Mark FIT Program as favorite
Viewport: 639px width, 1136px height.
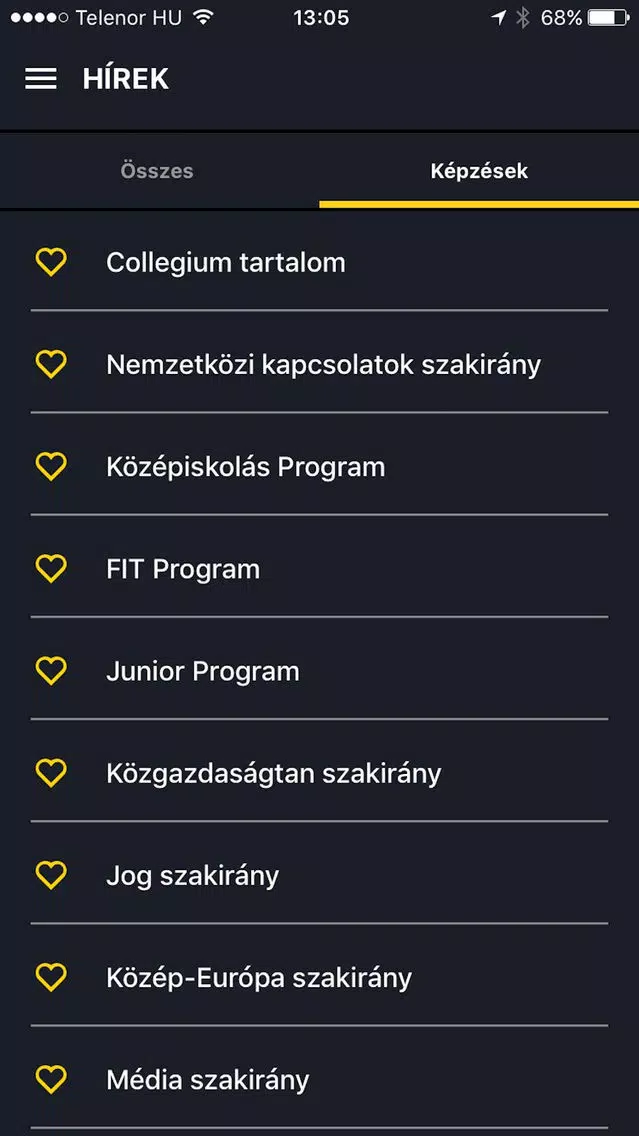(51, 569)
